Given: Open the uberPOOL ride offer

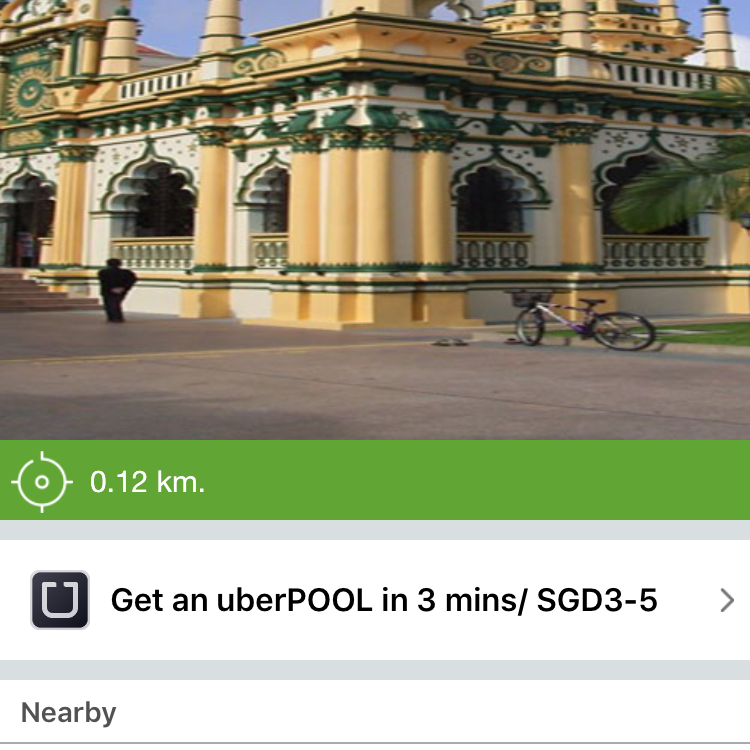Looking at the screenshot, I should [x=384, y=600].
